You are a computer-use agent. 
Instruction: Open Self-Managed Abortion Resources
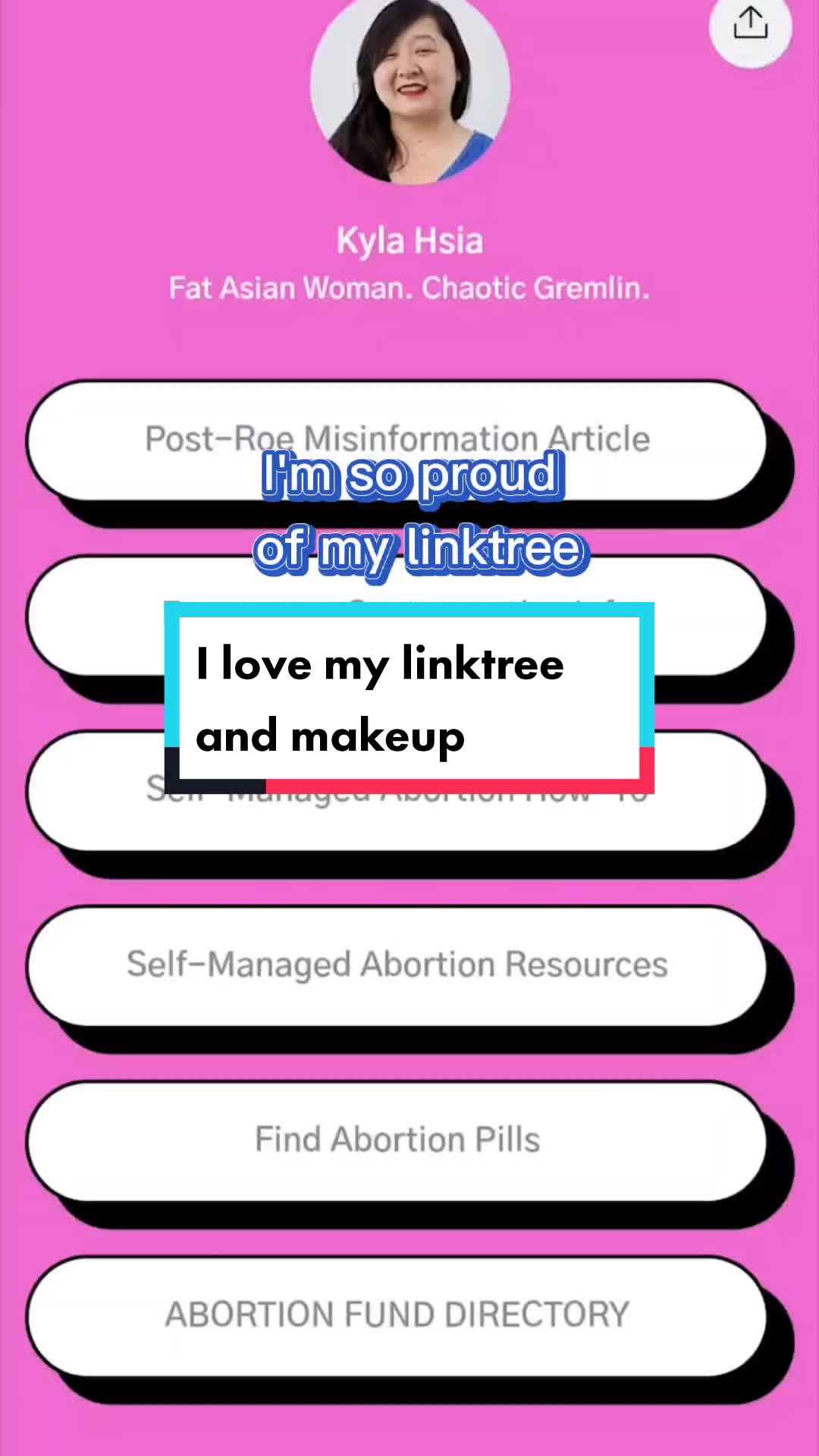click(397, 965)
